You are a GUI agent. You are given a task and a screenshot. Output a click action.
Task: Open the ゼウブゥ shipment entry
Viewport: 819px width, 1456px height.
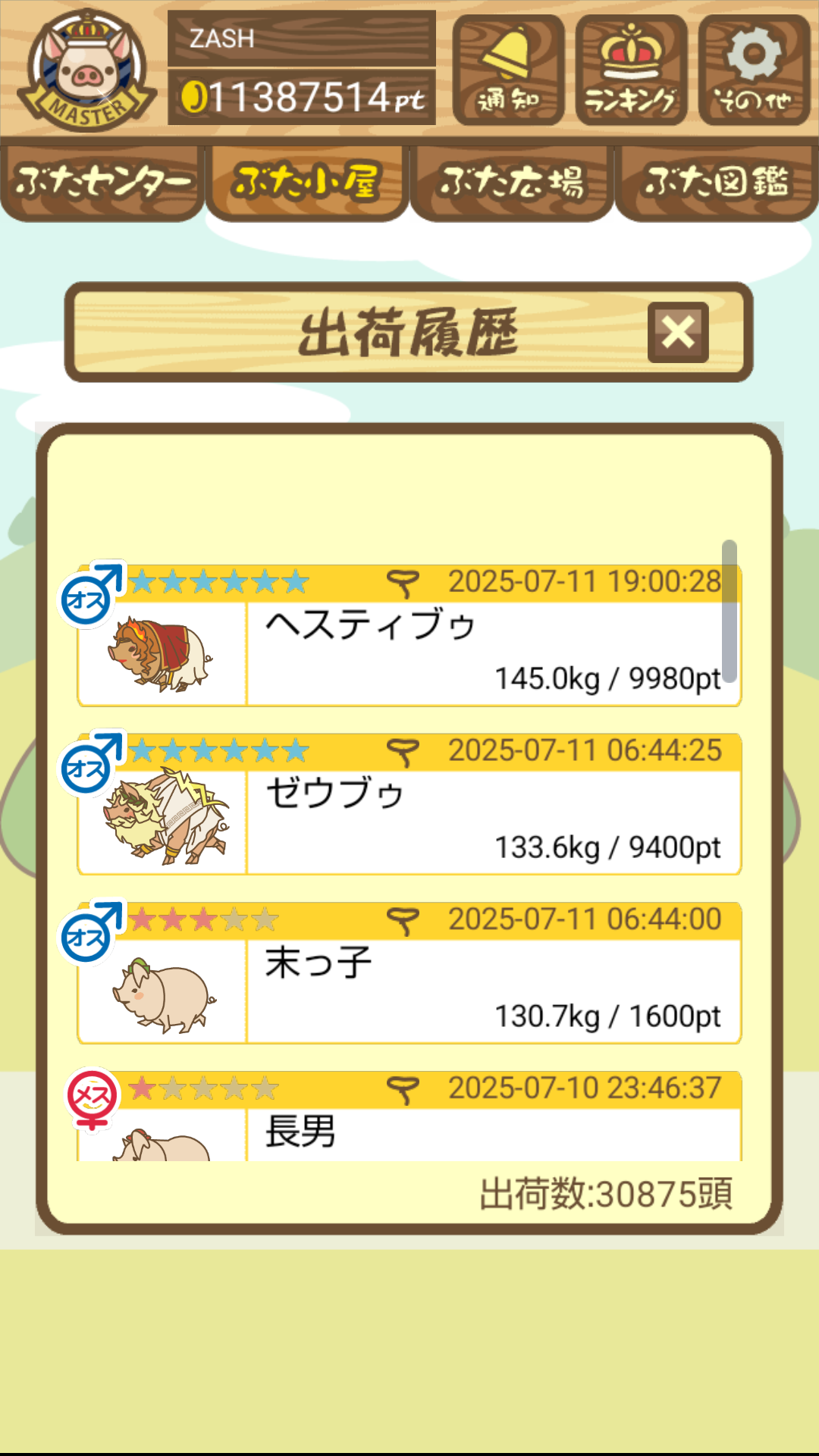pyautogui.click(x=409, y=805)
